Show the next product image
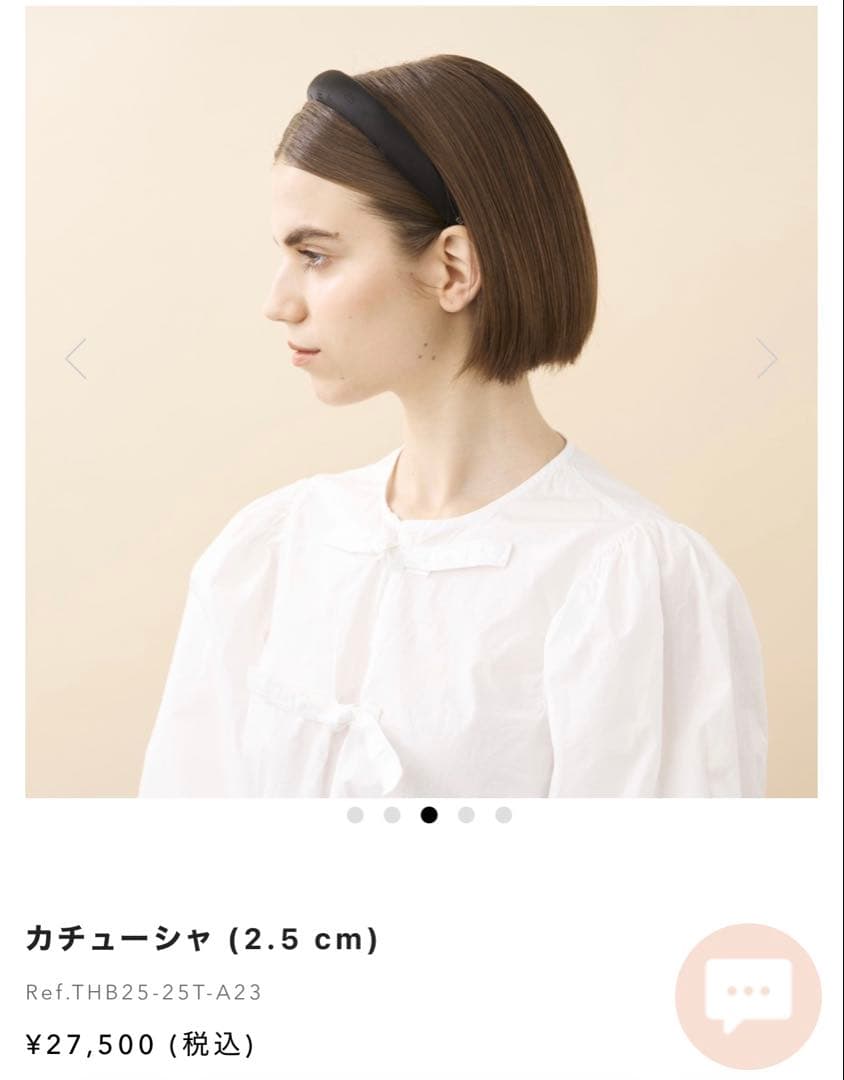Image resolution: width=844 pixels, height=1080 pixels. coord(767,358)
